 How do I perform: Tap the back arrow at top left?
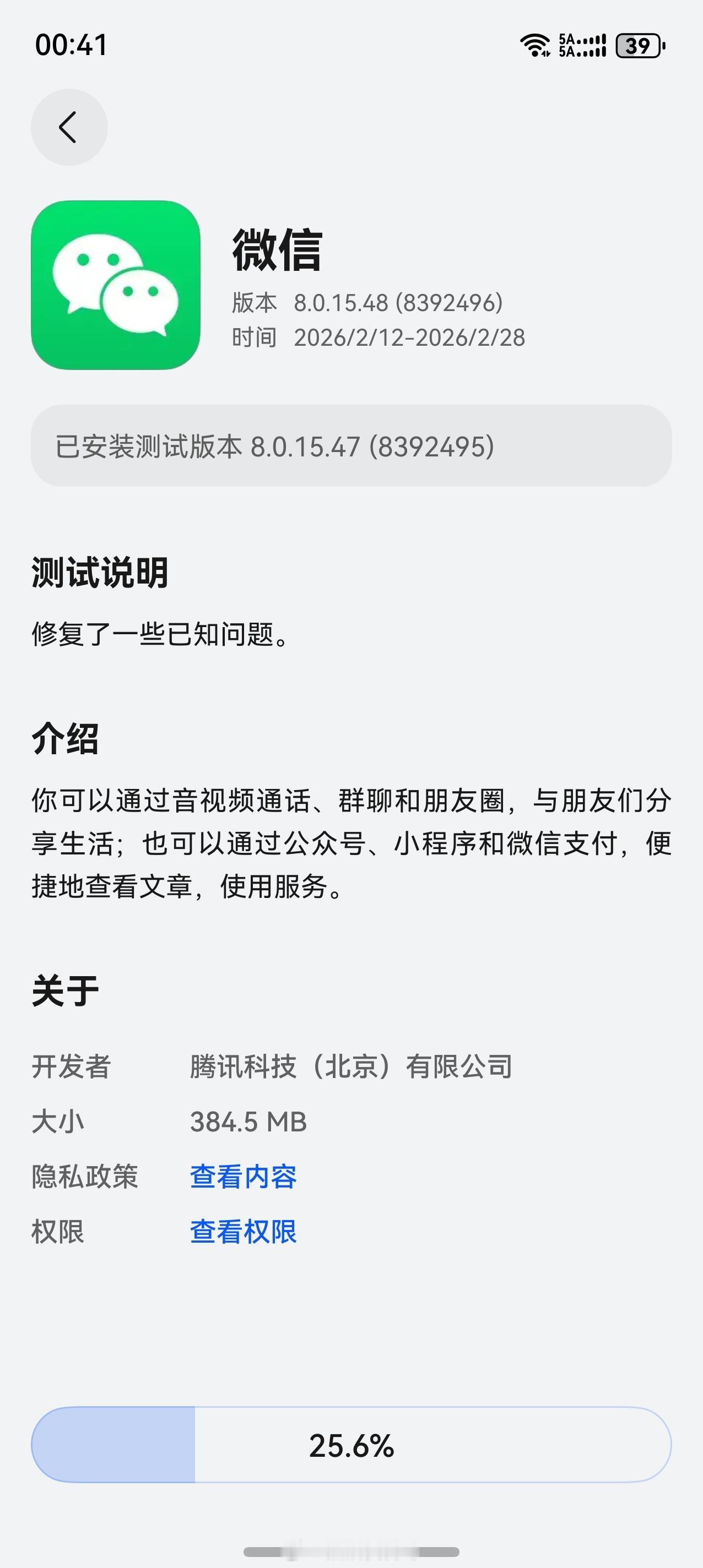(x=69, y=127)
